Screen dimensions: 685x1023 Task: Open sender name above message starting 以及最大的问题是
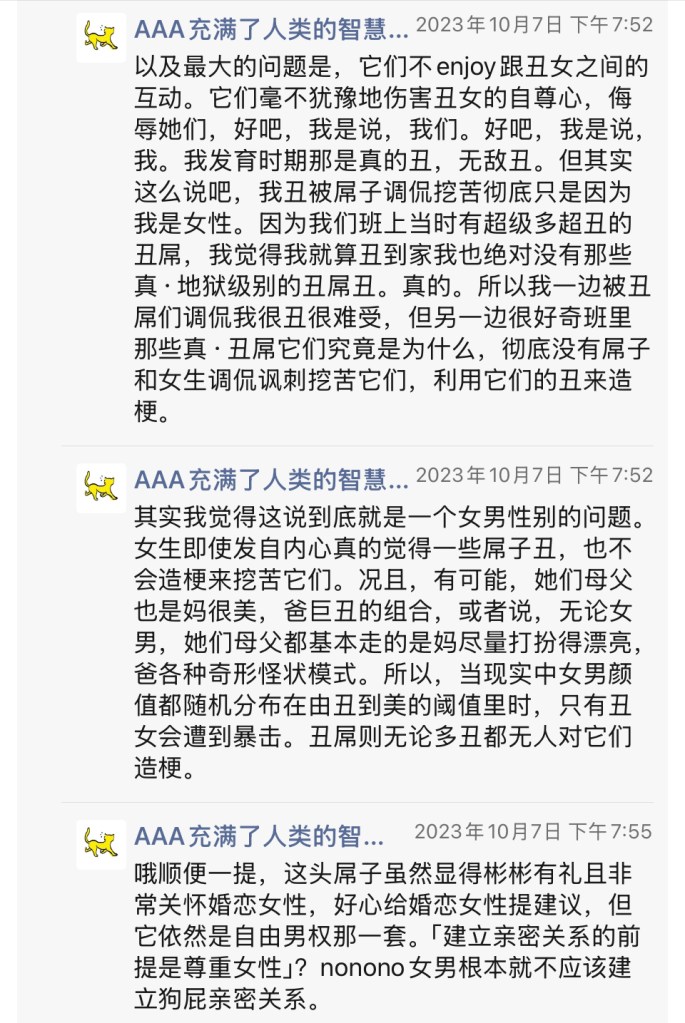(270, 27)
